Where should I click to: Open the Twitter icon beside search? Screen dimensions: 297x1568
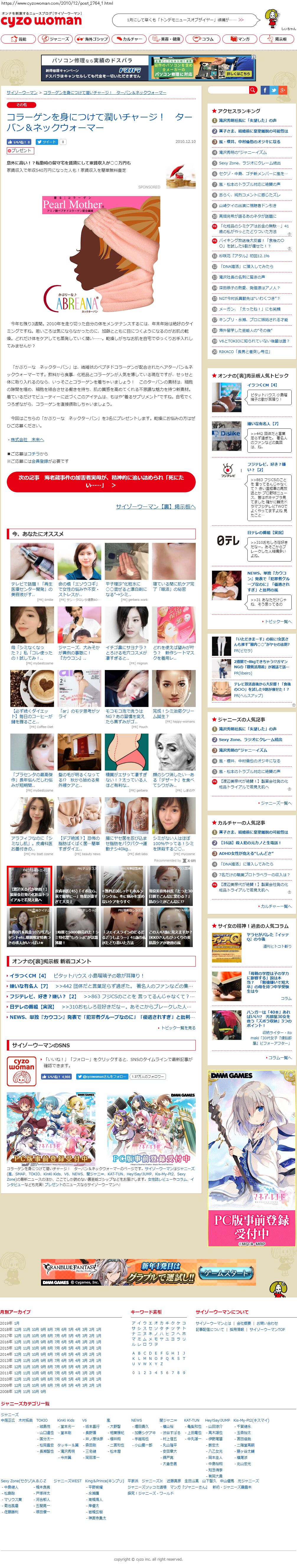pyautogui.click(x=274, y=90)
